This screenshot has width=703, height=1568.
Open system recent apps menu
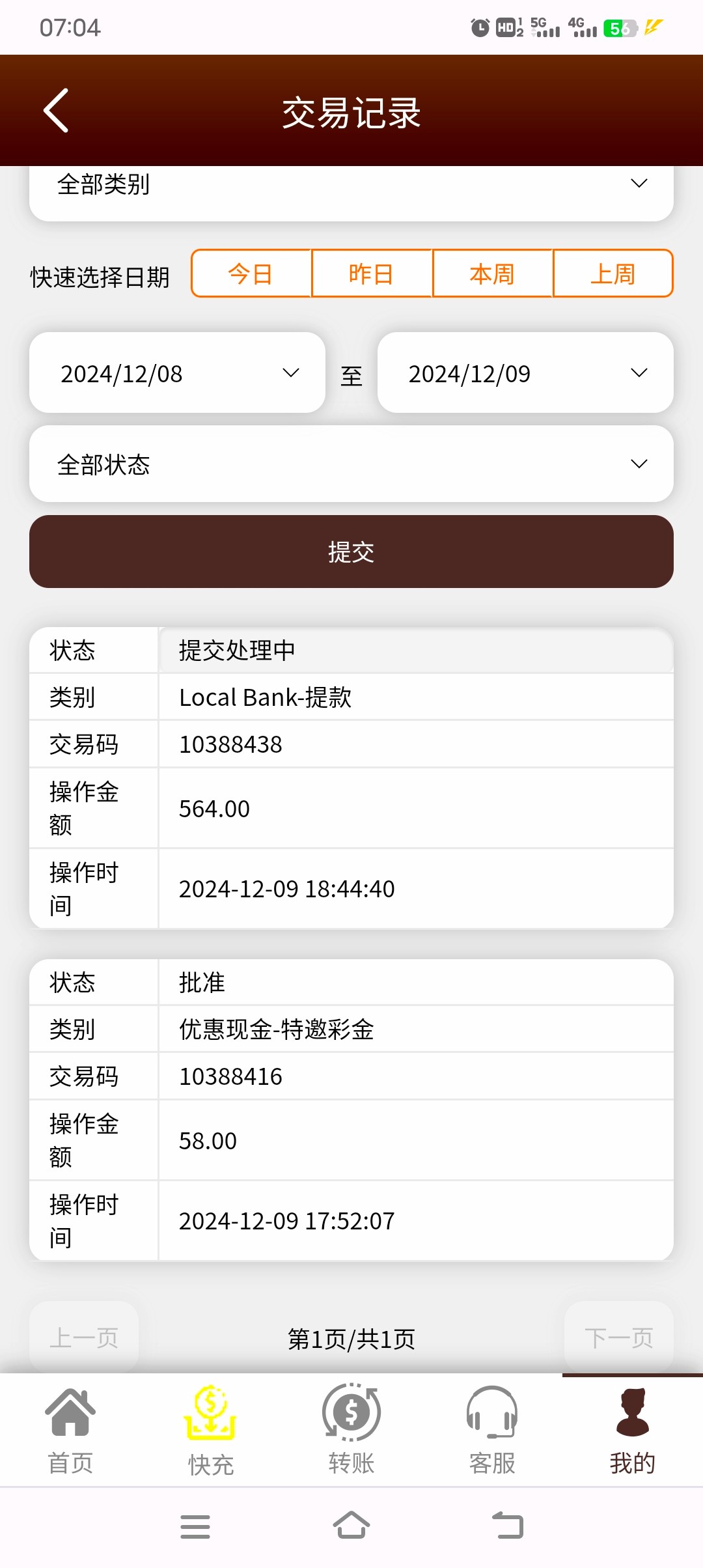[x=195, y=1526]
